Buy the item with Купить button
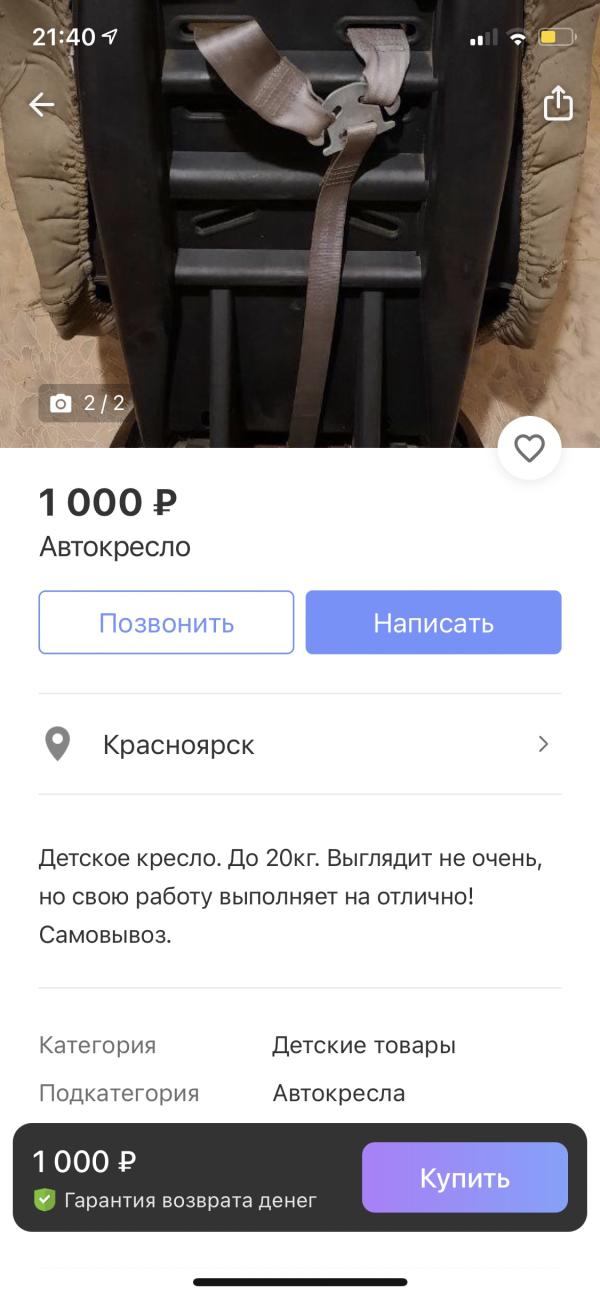Image resolution: width=600 pixels, height=1298 pixels. [464, 1178]
